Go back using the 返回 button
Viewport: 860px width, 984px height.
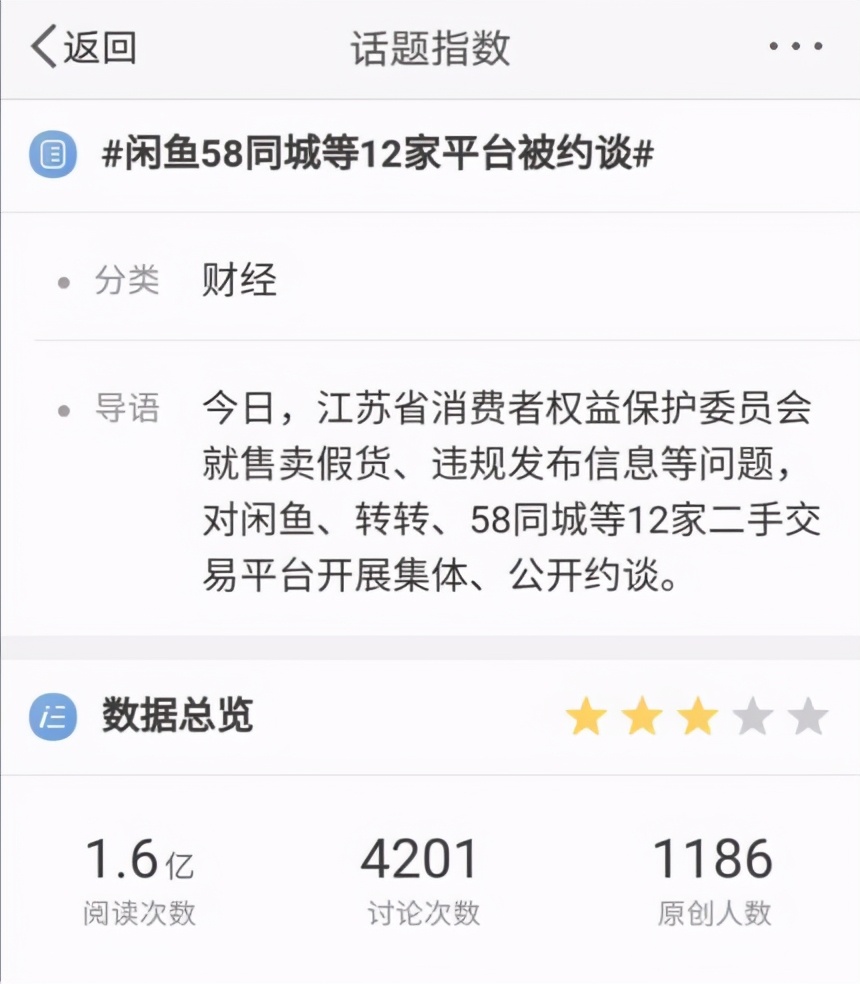(84, 47)
